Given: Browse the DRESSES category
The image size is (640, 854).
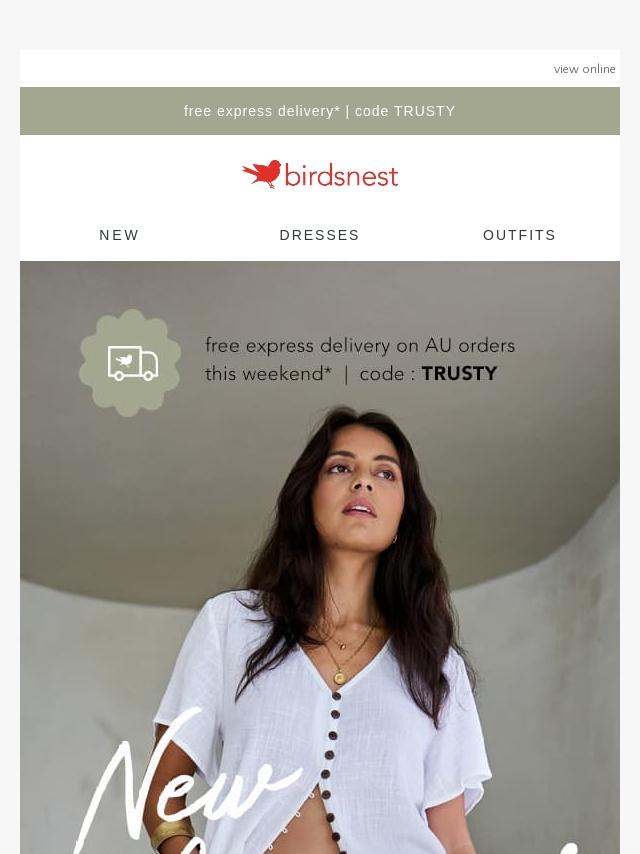Looking at the screenshot, I should tap(319, 235).
